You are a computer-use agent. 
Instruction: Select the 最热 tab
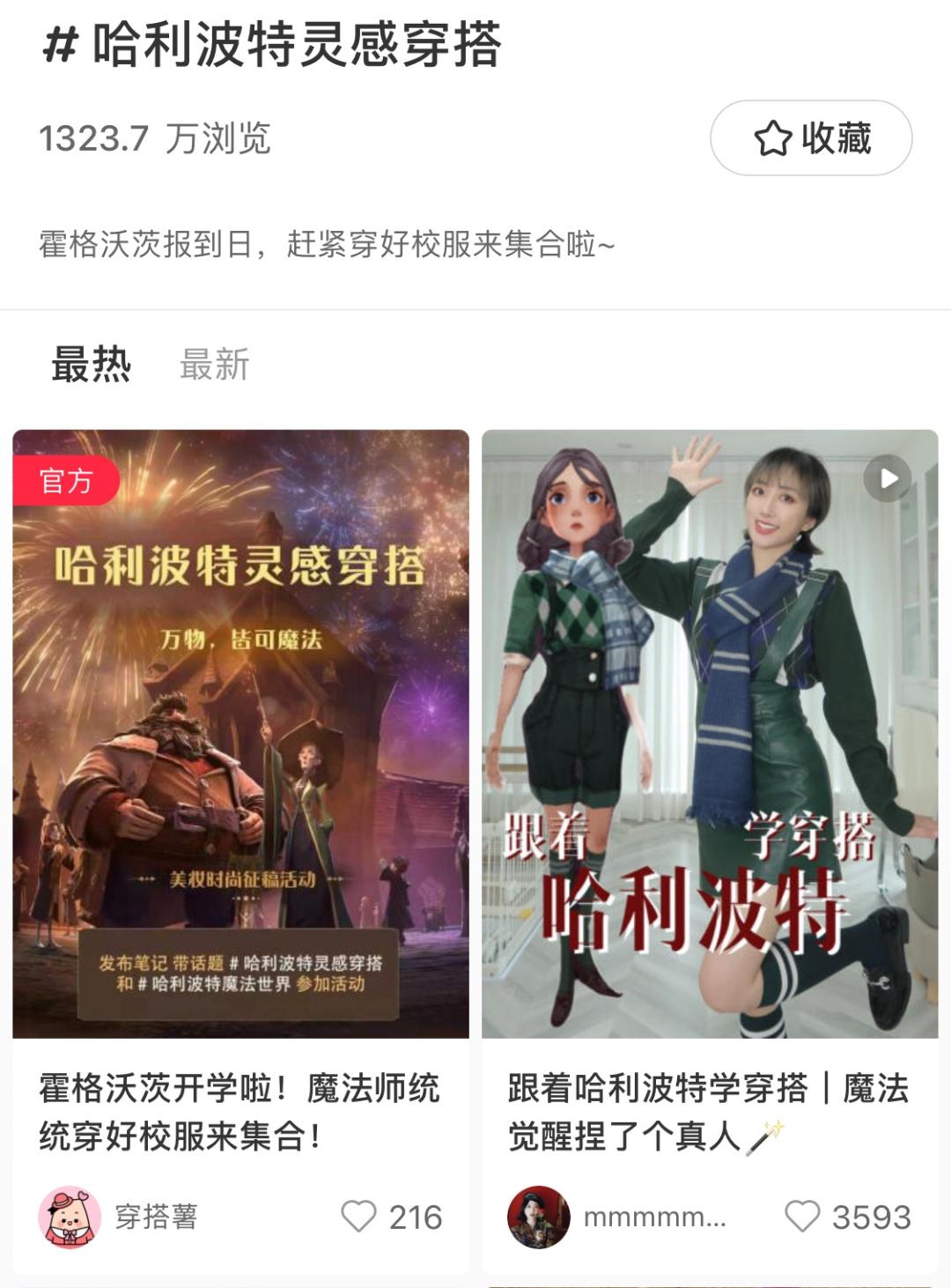(92, 365)
